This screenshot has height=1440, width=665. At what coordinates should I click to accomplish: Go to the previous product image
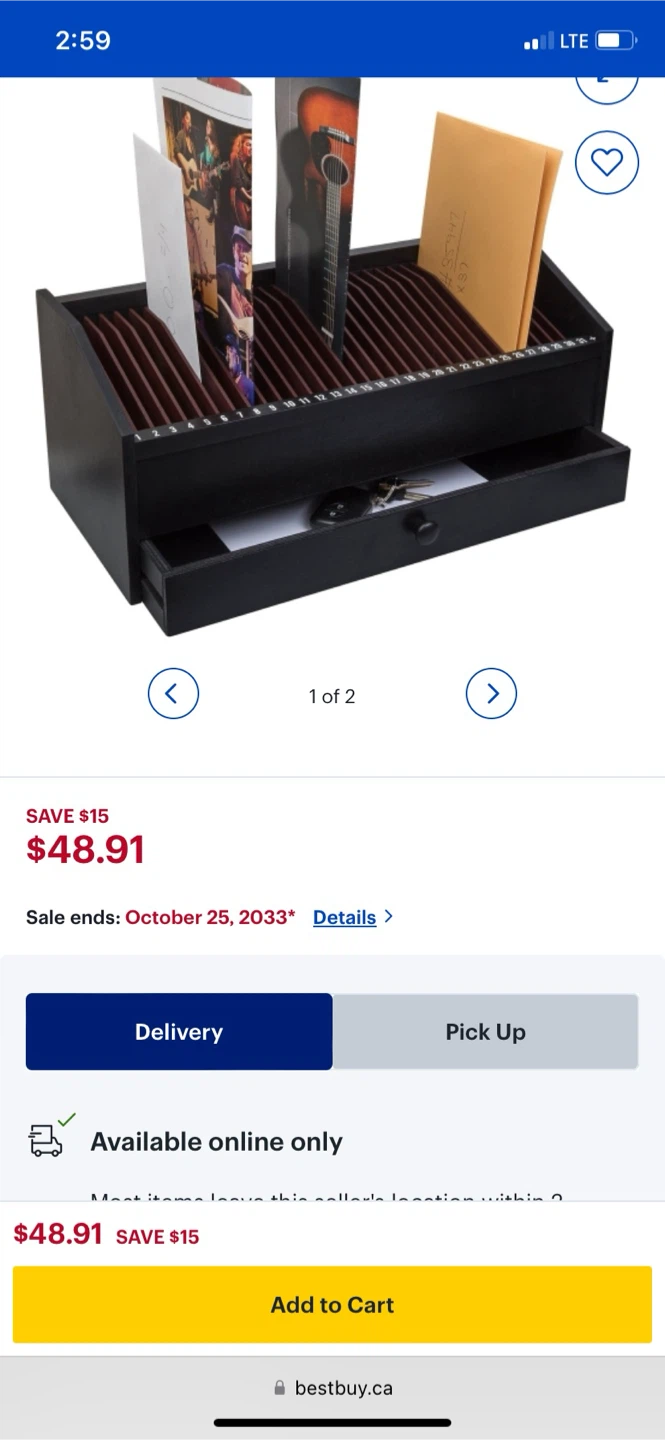click(173, 693)
